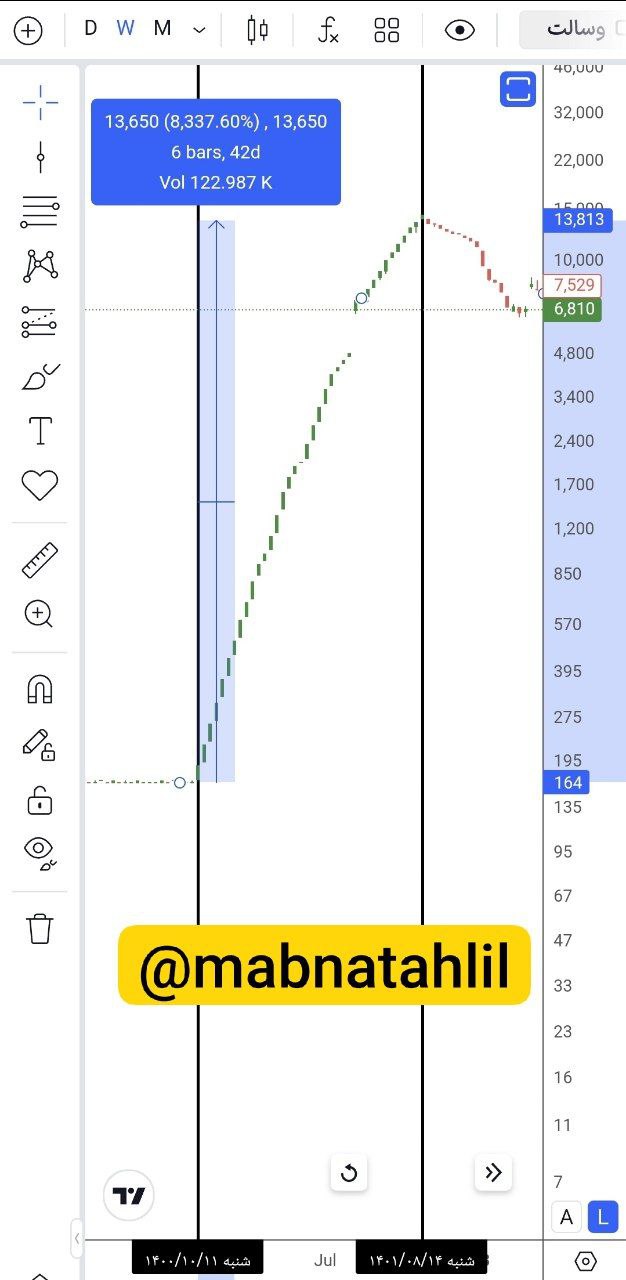Choose the text annotation tool
Viewport: 626px width, 1280px height.
(x=40, y=431)
